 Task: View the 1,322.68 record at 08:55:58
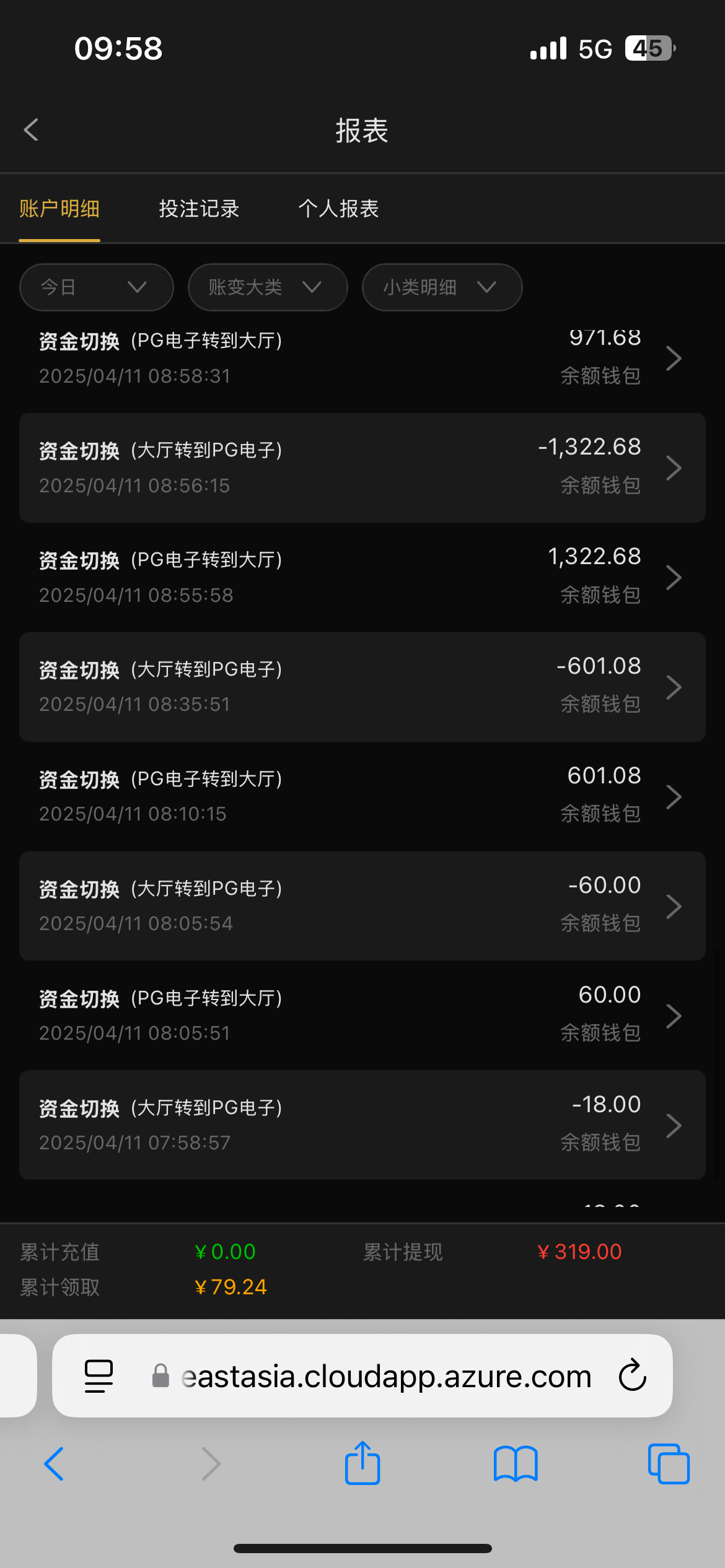click(x=362, y=577)
